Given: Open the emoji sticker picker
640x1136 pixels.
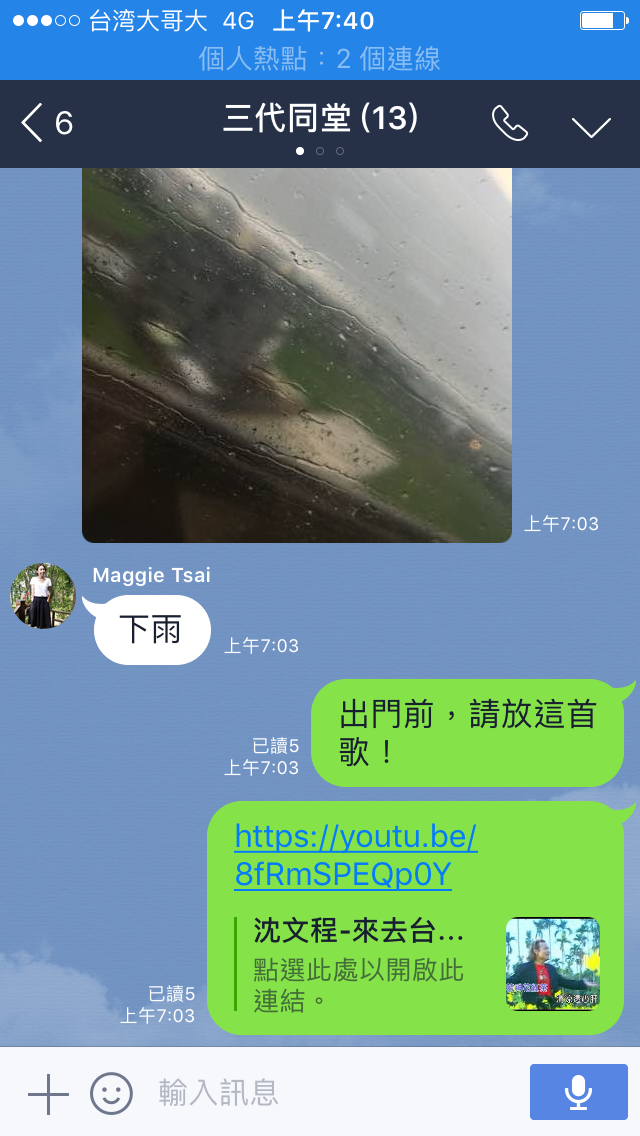Looking at the screenshot, I should click(112, 1093).
